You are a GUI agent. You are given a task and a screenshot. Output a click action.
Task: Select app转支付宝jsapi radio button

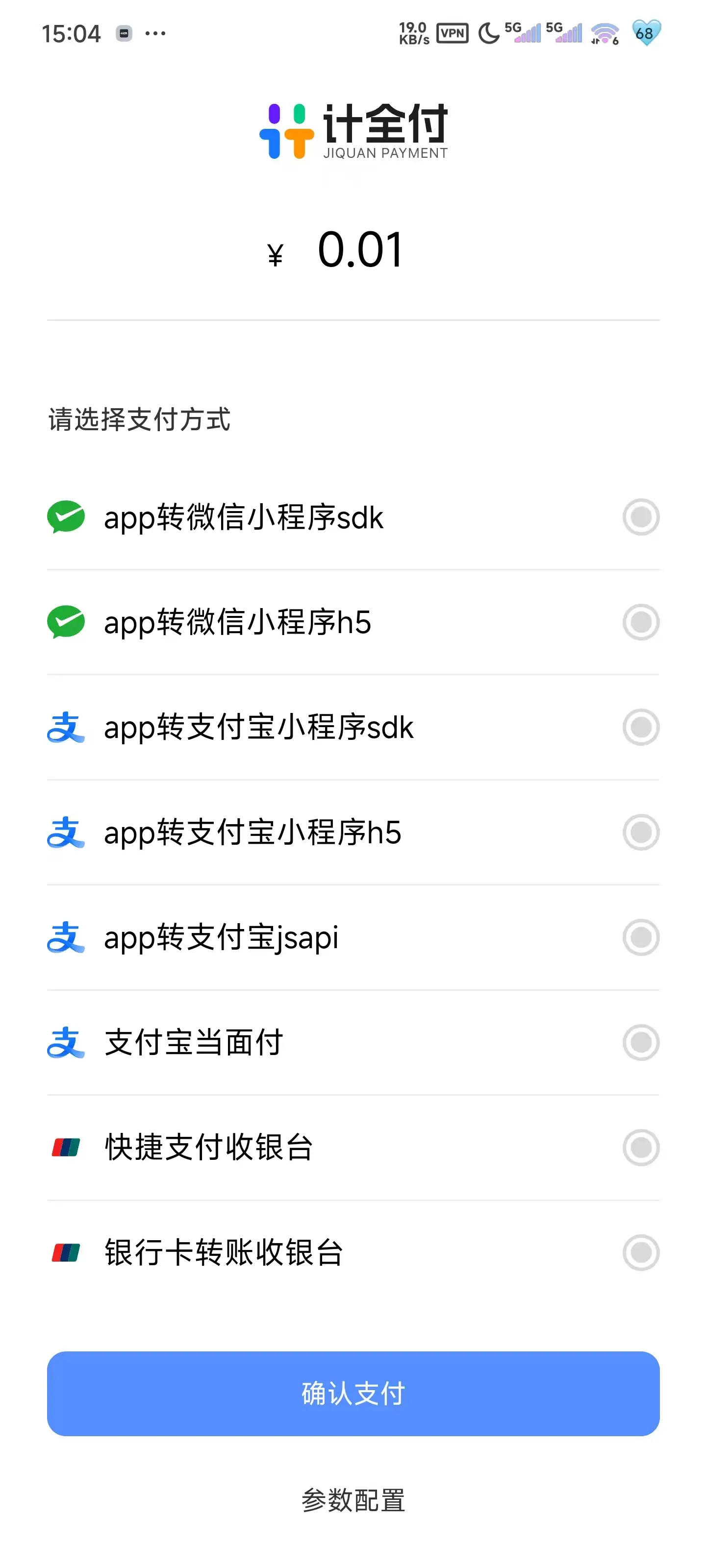click(x=640, y=937)
